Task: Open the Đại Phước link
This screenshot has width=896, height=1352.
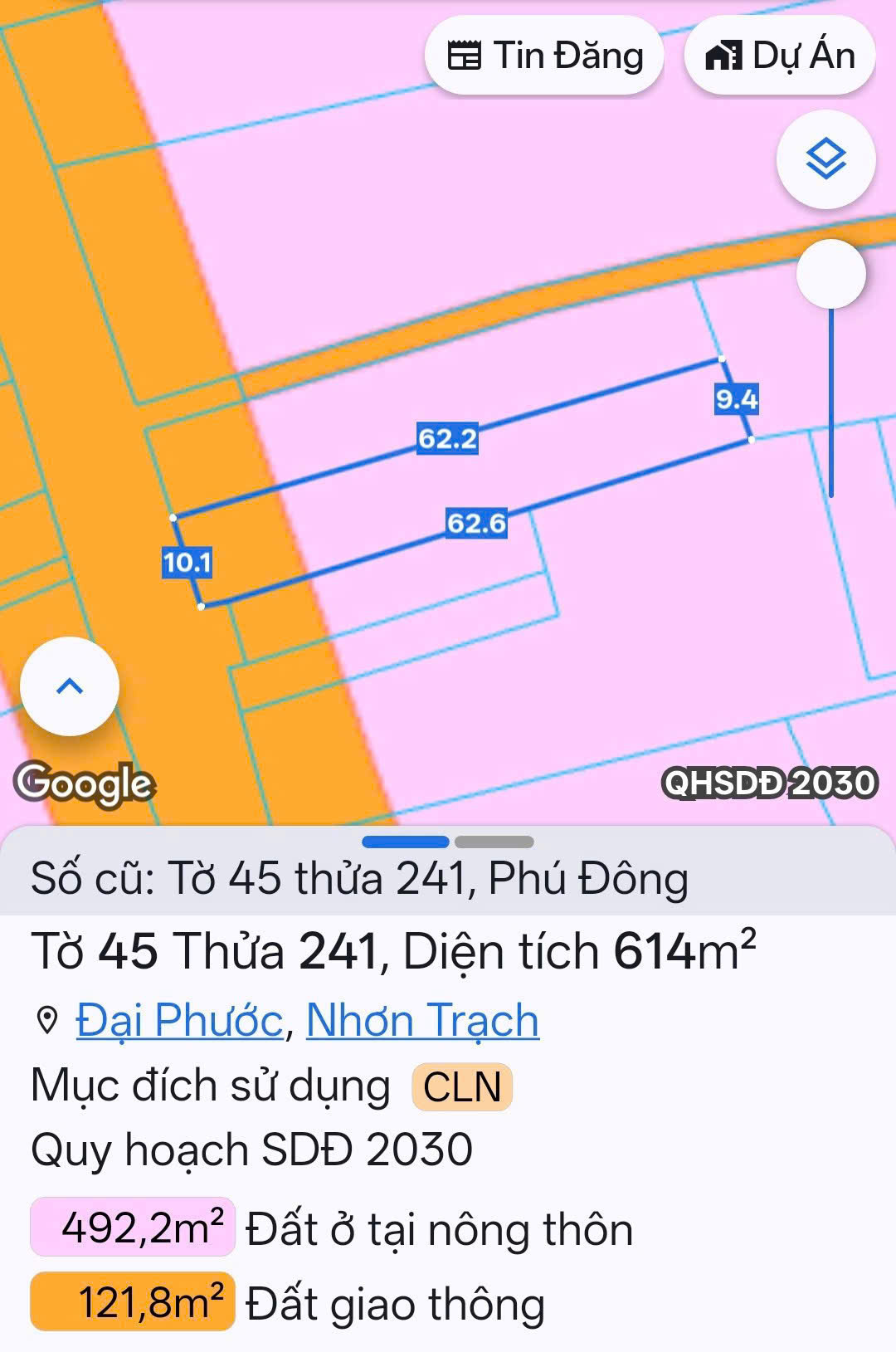Action: (179, 1020)
